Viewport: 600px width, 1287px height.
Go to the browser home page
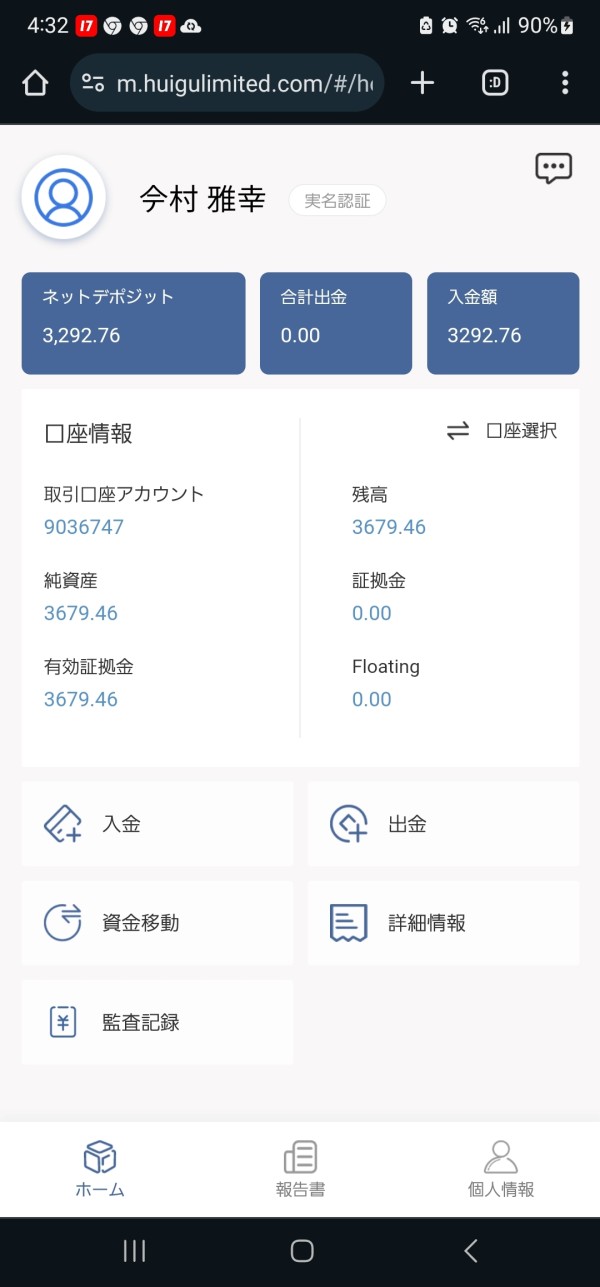[x=35, y=83]
